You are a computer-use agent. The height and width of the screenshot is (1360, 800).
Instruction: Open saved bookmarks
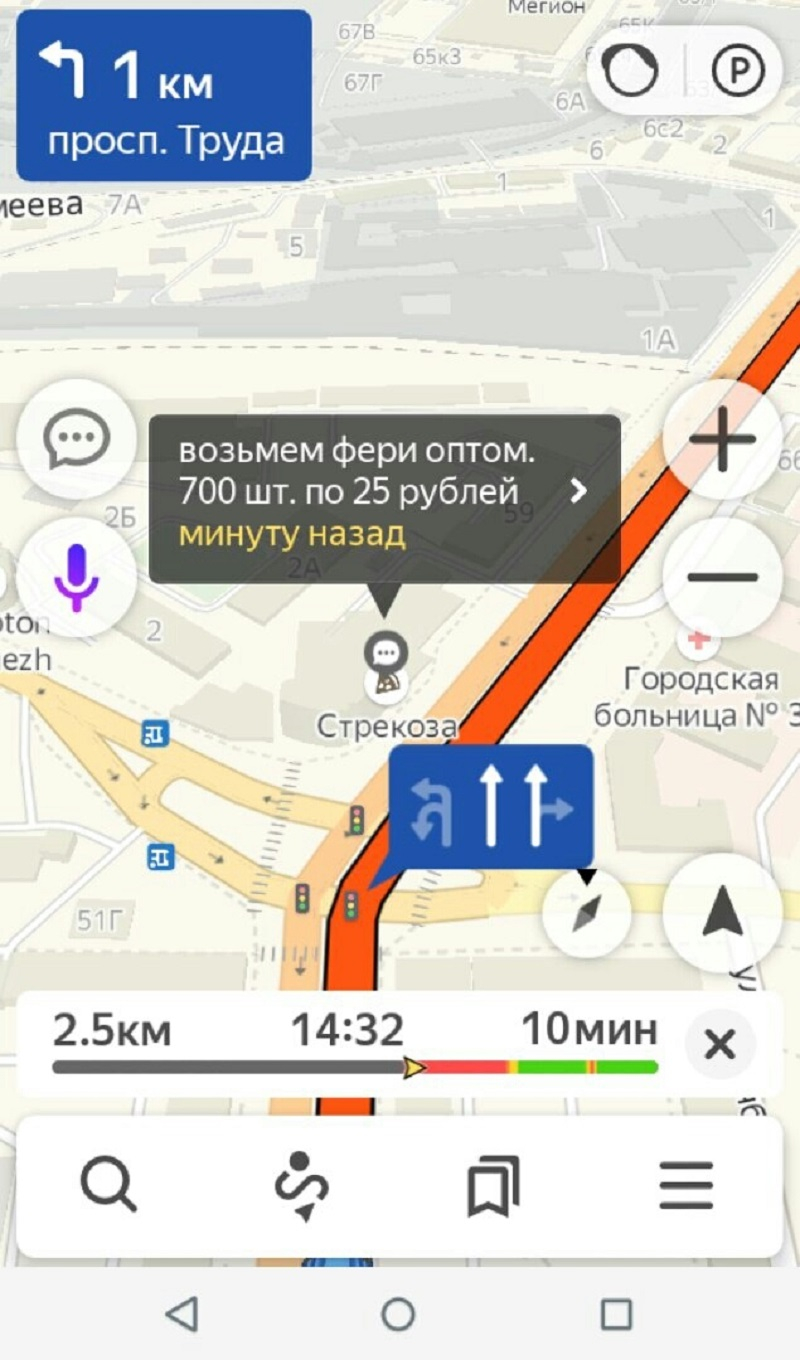(x=494, y=1187)
